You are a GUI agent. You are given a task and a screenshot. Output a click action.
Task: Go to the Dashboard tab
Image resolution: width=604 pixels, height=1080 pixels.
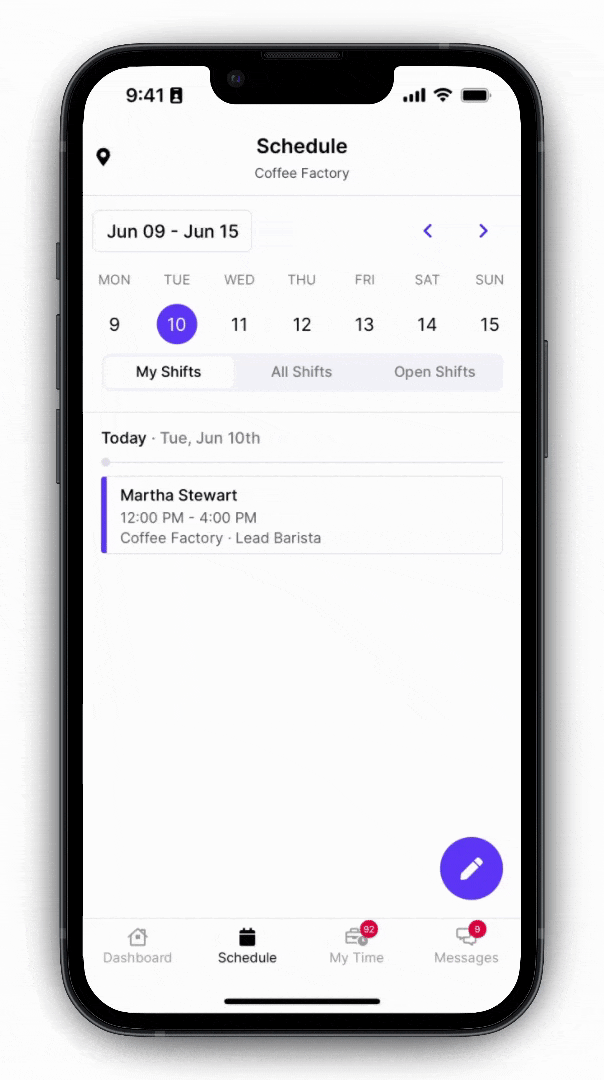pyautogui.click(x=138, y=945)
